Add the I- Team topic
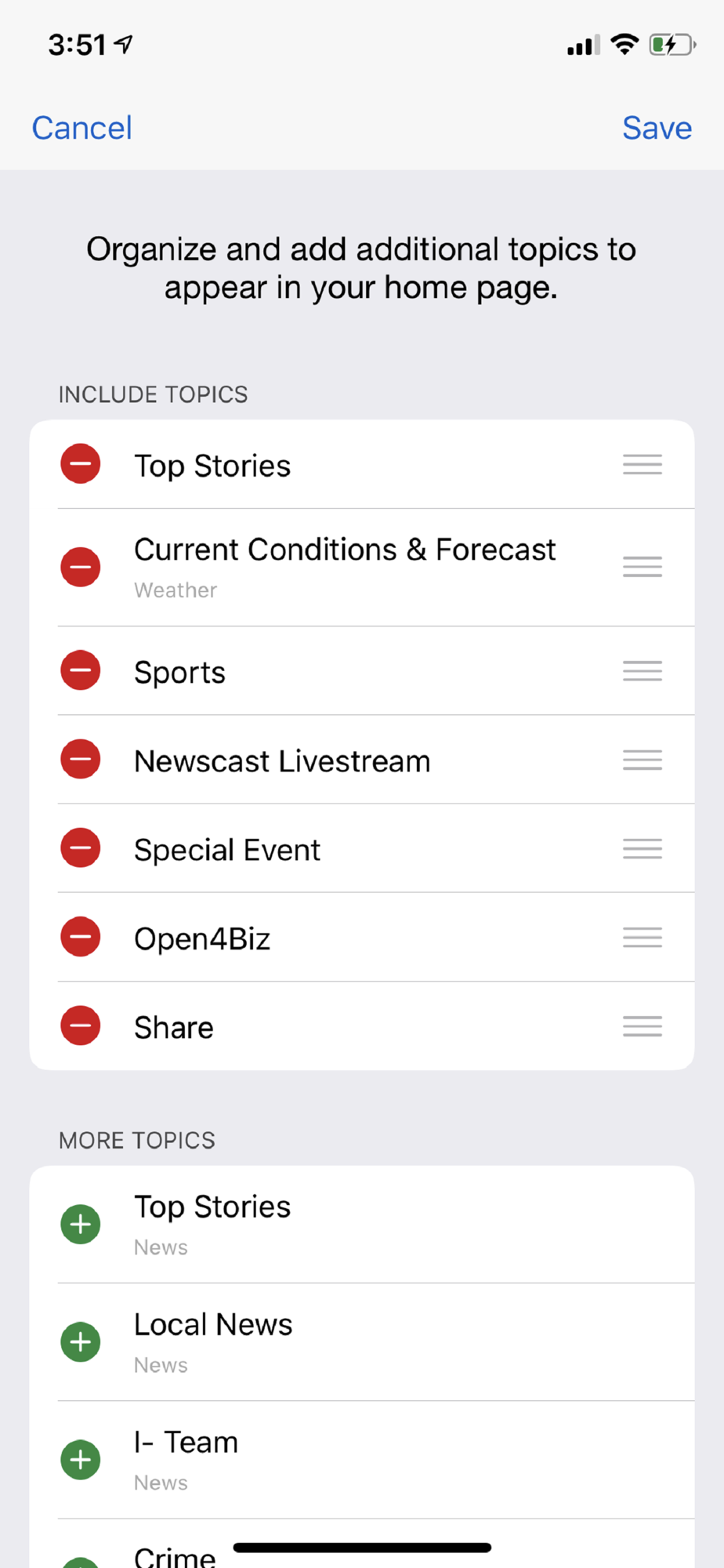 click(81, 1460)
